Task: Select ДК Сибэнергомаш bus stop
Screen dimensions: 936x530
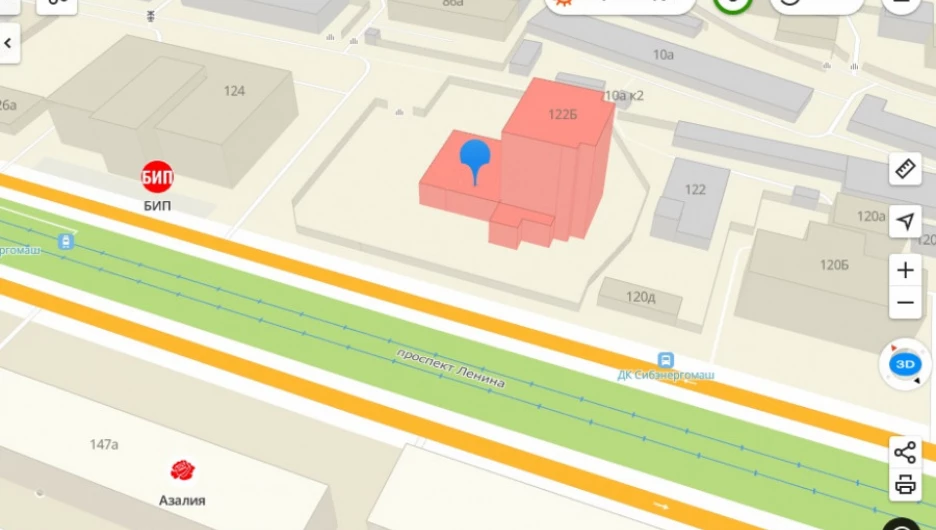Action: coord(665,360)
